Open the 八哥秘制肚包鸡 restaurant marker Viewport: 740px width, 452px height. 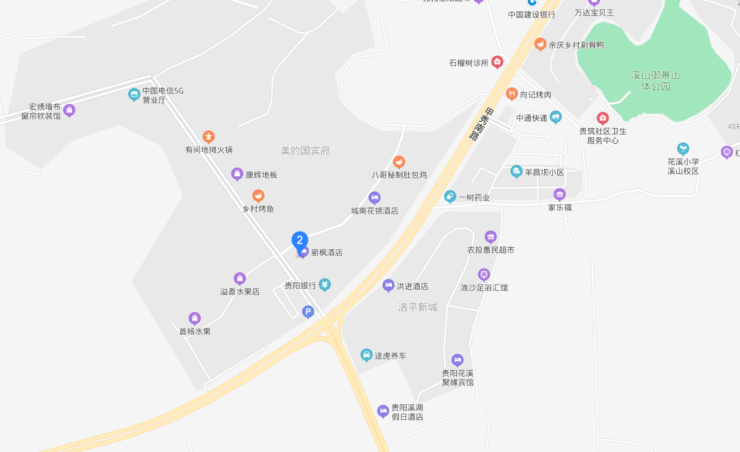(x=399, y=162)
